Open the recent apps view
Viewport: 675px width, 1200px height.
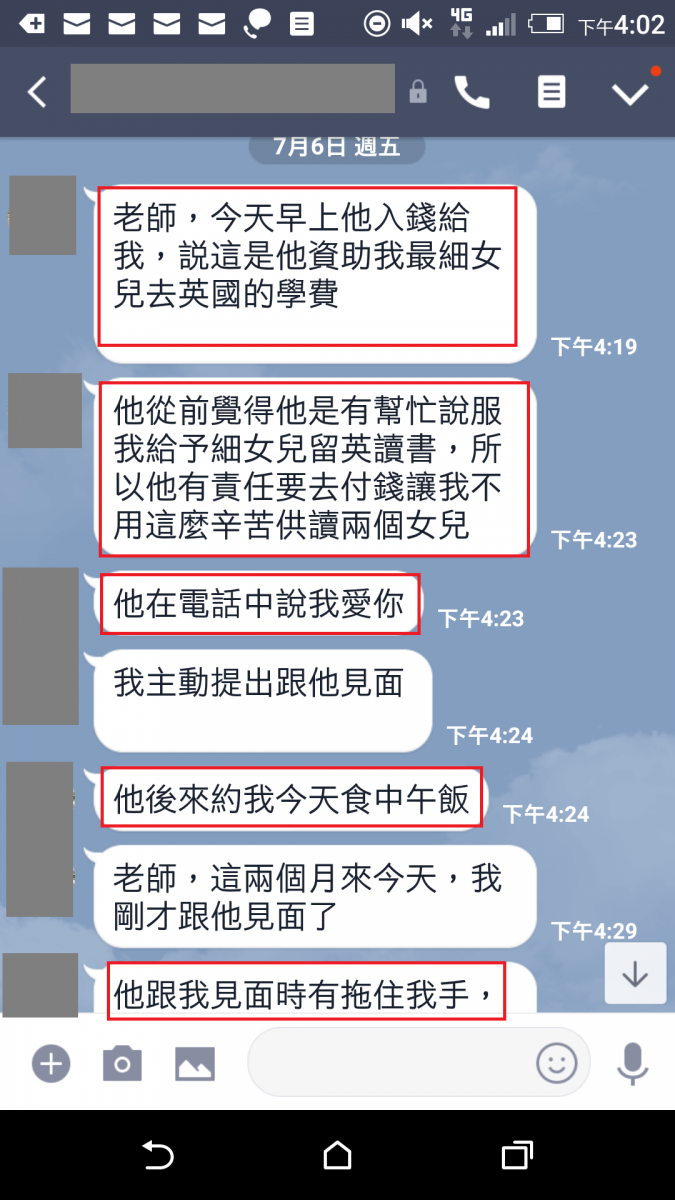(x=517, y=1156)
